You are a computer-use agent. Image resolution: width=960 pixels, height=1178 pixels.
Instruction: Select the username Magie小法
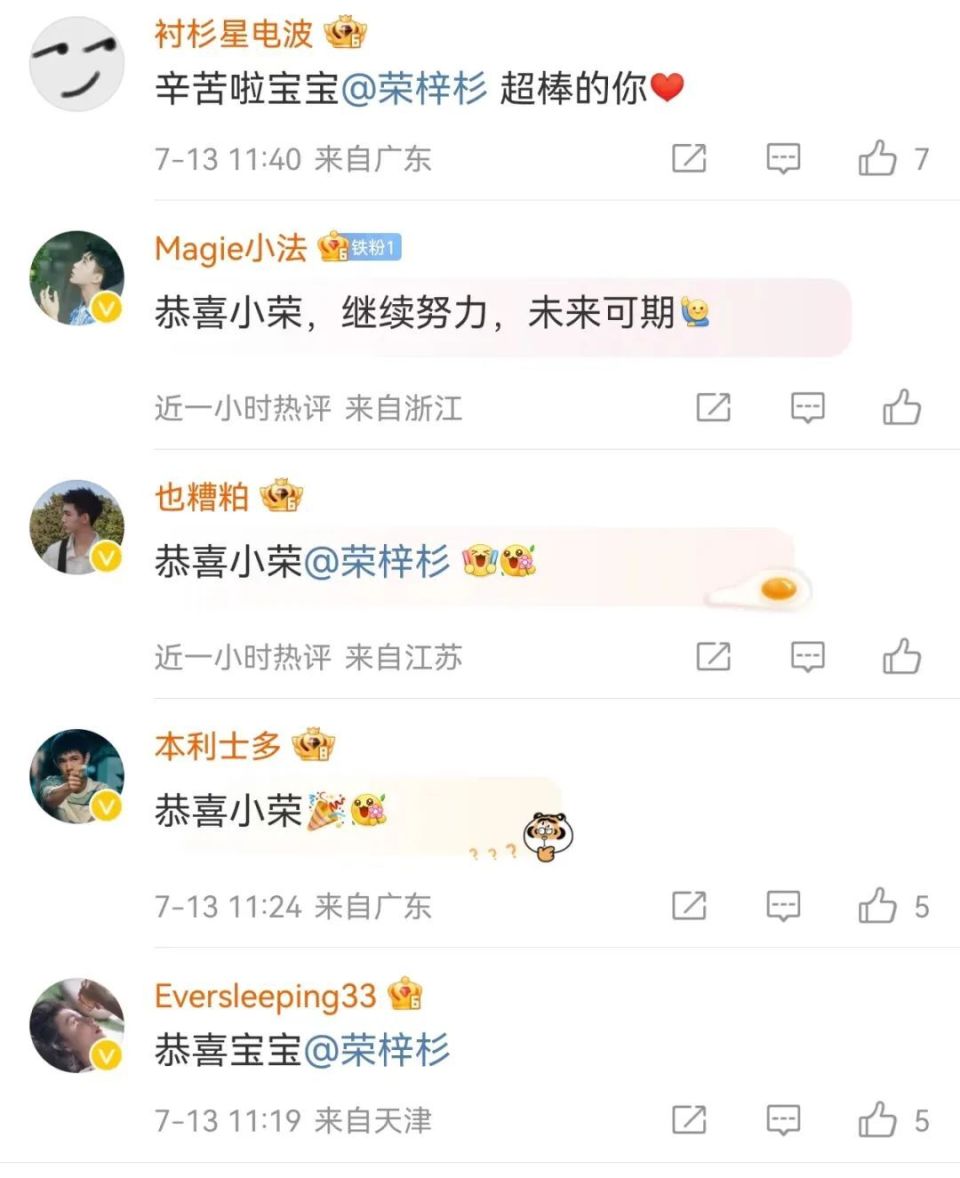click(x=228, y=249)
